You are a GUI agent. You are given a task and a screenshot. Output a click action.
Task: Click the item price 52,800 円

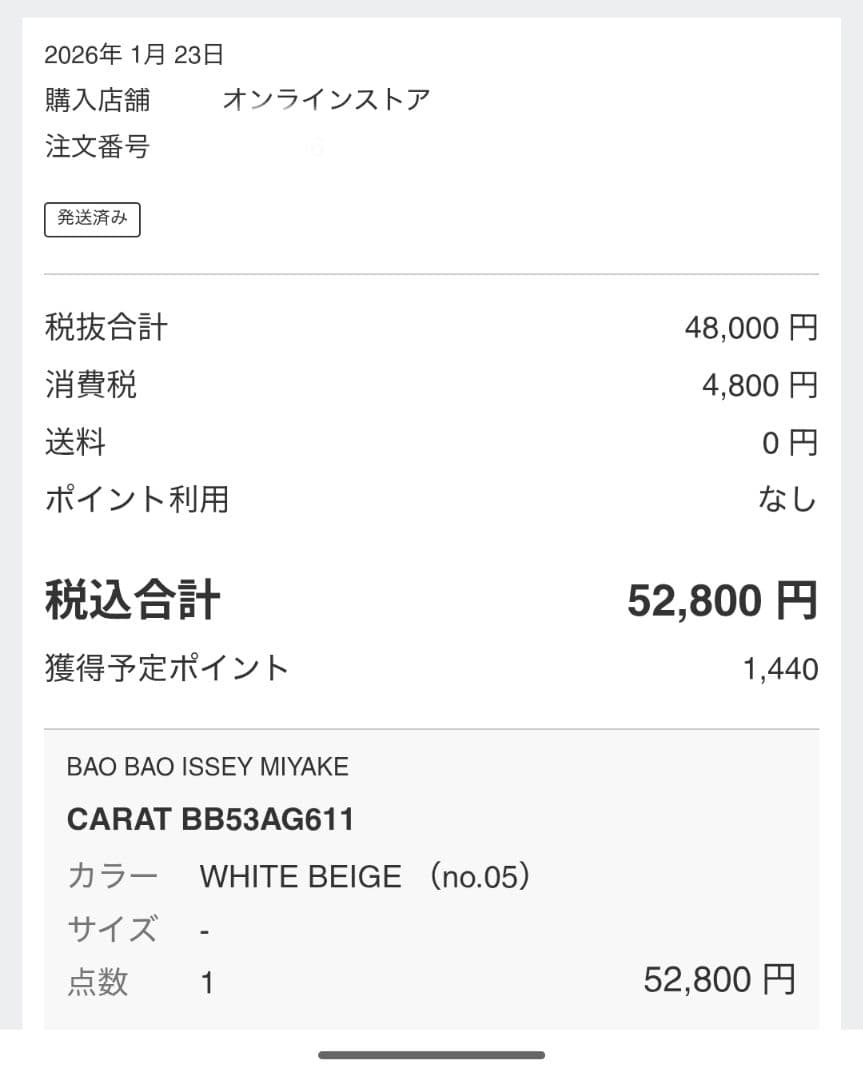(722, 980)
